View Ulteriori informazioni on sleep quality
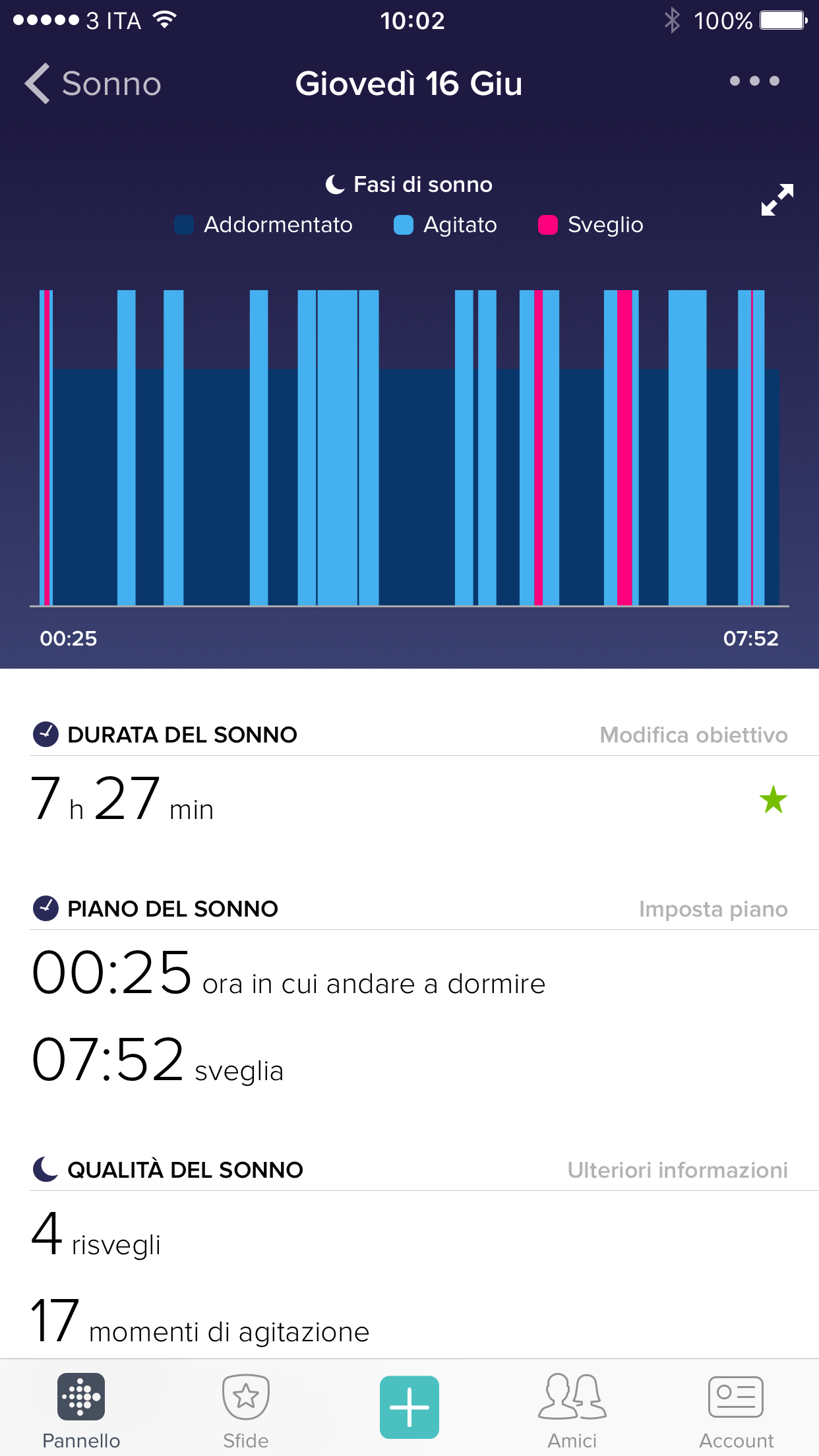 (677, 1170)
